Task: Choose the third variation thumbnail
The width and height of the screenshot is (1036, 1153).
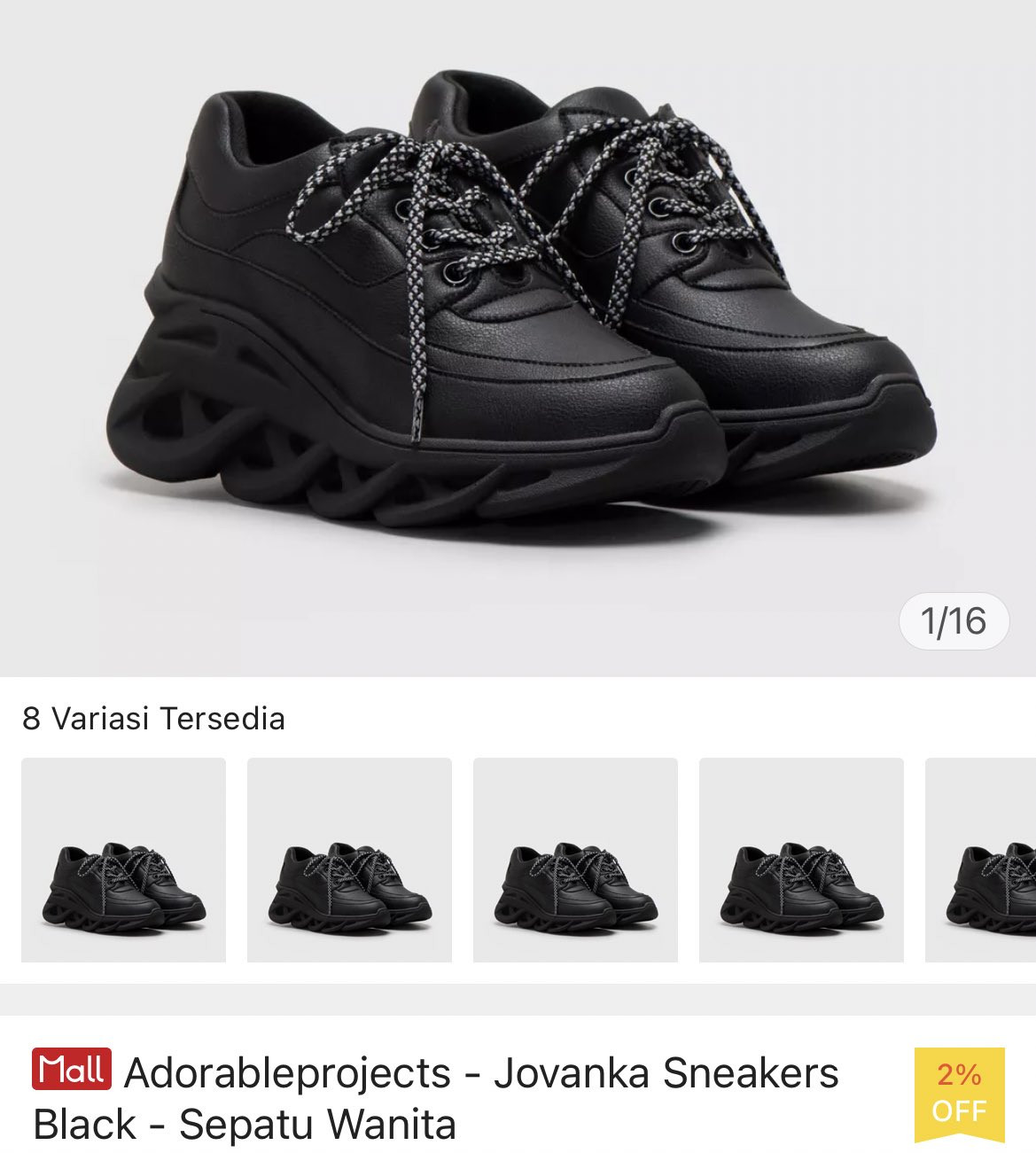Action: click(575, 860)
